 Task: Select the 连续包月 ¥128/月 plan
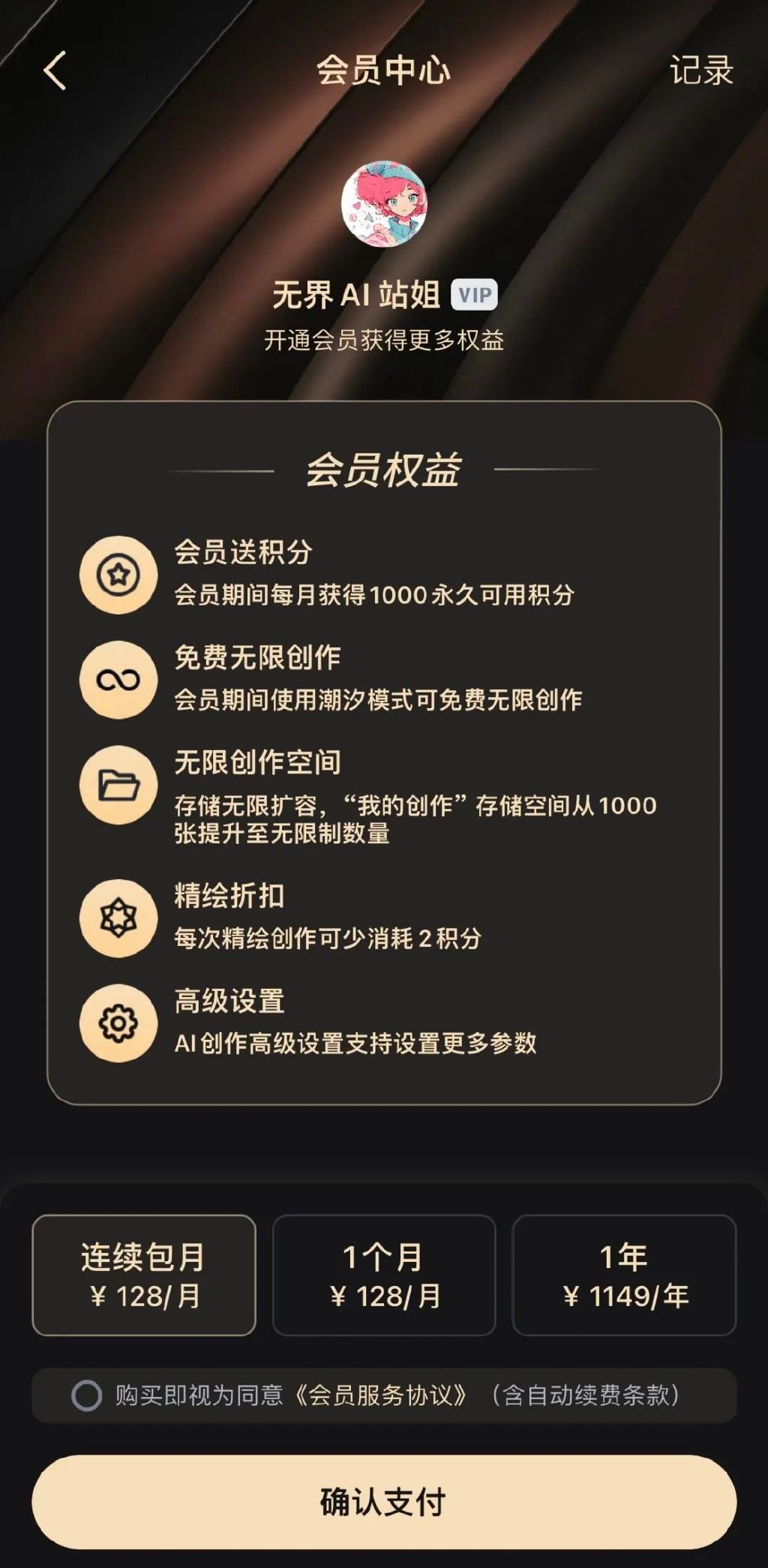click(x=144, y=1275)
